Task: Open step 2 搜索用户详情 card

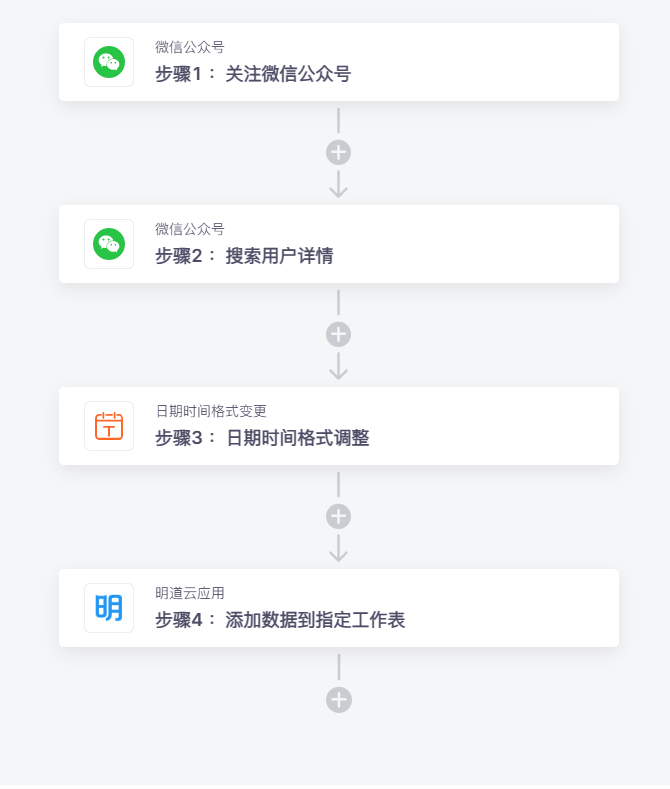Action: tap(338, 244)
